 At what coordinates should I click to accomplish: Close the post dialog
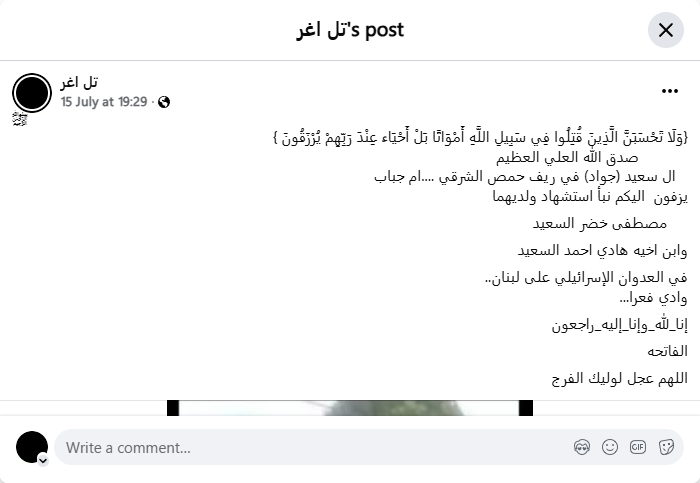pos(665,30)
